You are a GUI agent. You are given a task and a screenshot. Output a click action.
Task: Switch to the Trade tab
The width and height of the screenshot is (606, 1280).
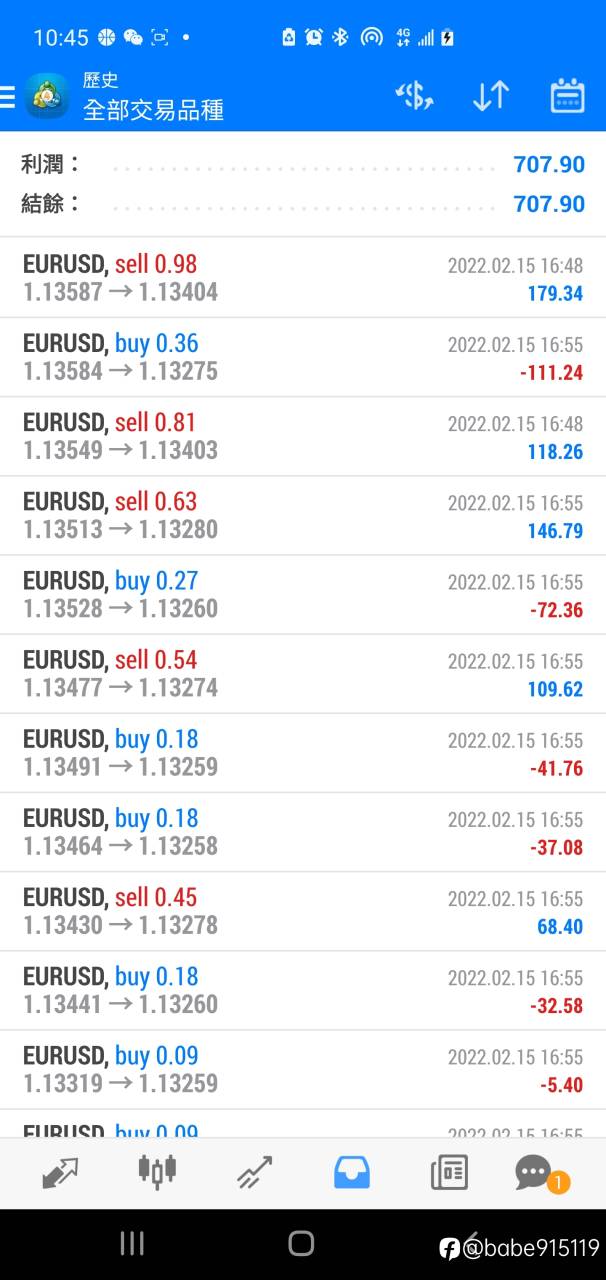pyautogui.click(x=254, y=1172)
